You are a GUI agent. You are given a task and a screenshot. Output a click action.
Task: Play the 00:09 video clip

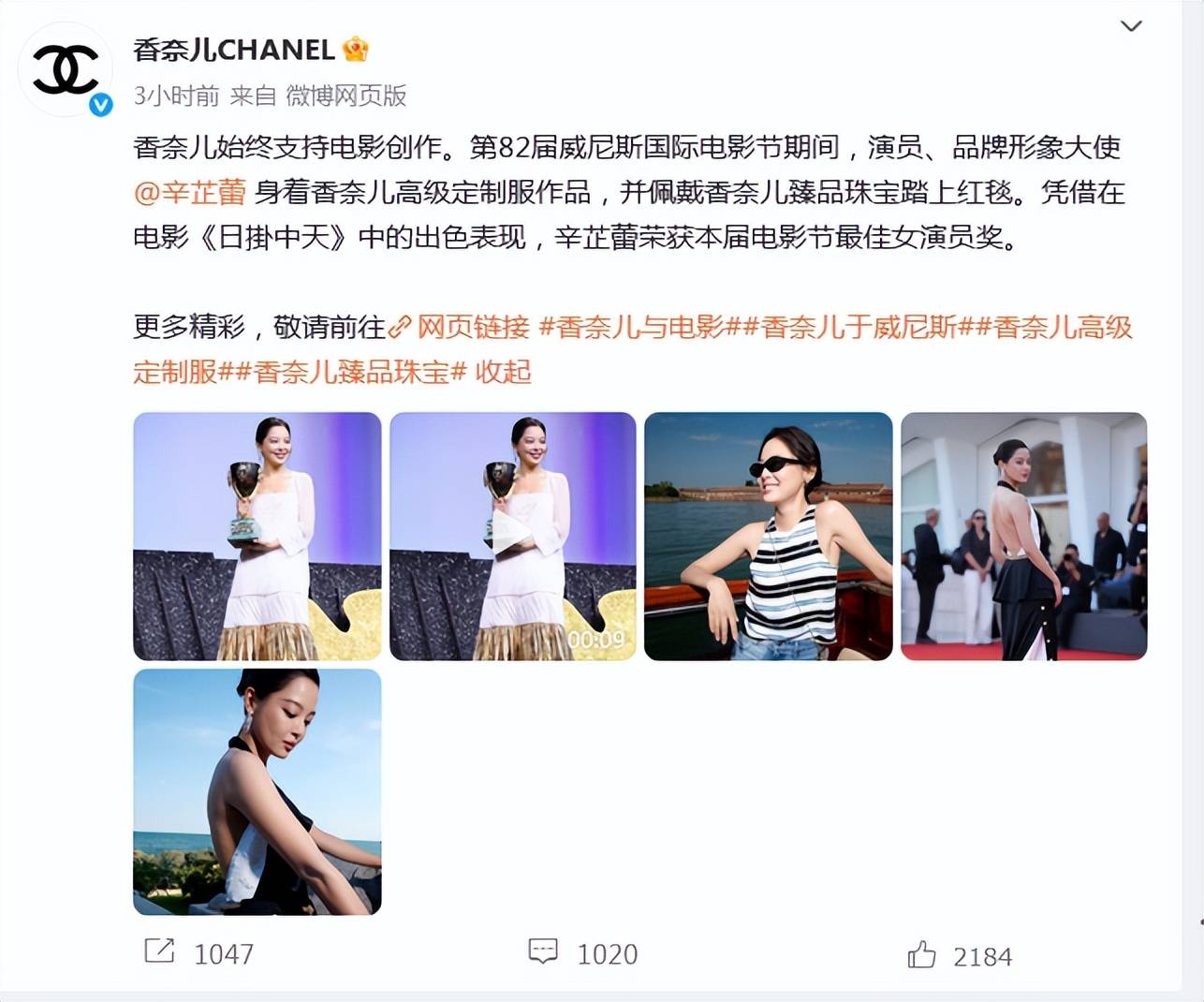click(x=512, y=536)
